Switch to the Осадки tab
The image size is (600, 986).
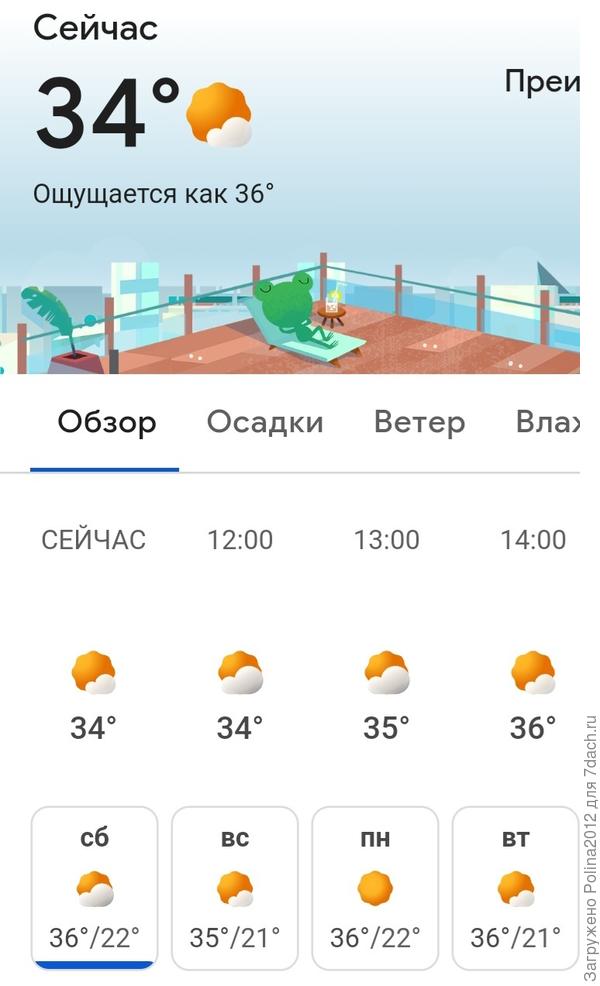point(265,423)
